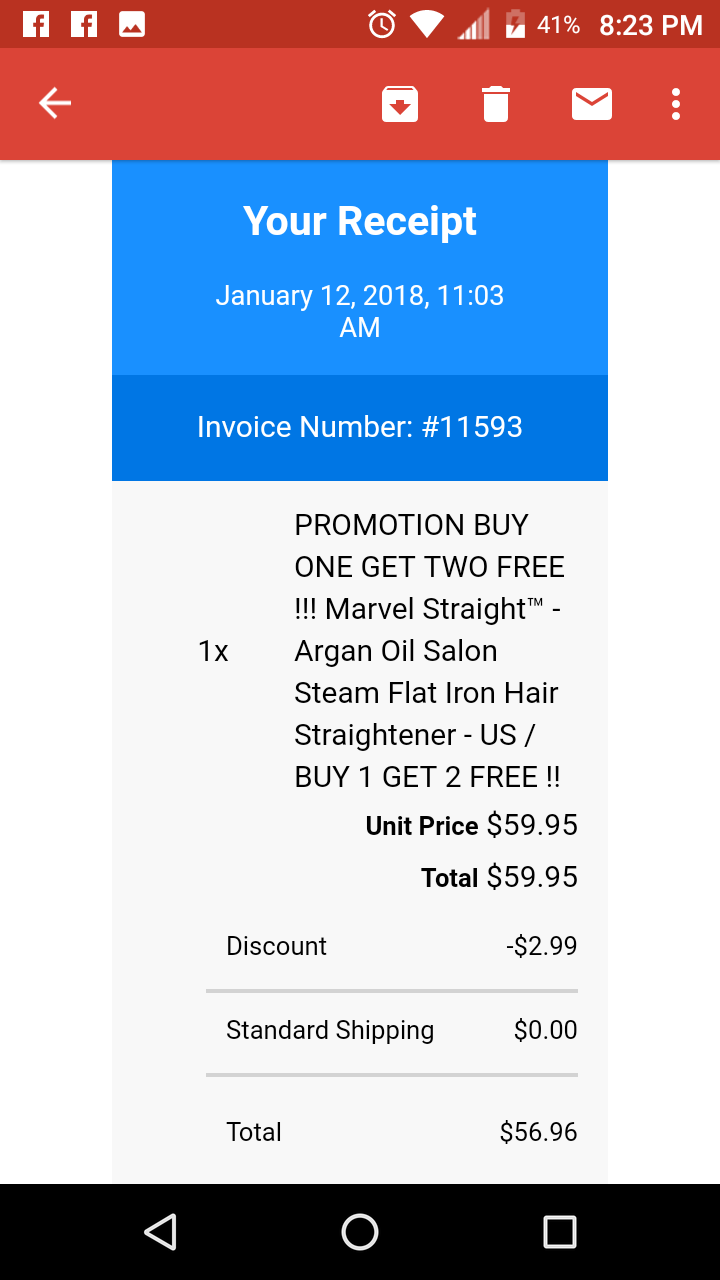Go back to the inbox
The height and width of the screenshot is (1280, 720).
(55, 103)
